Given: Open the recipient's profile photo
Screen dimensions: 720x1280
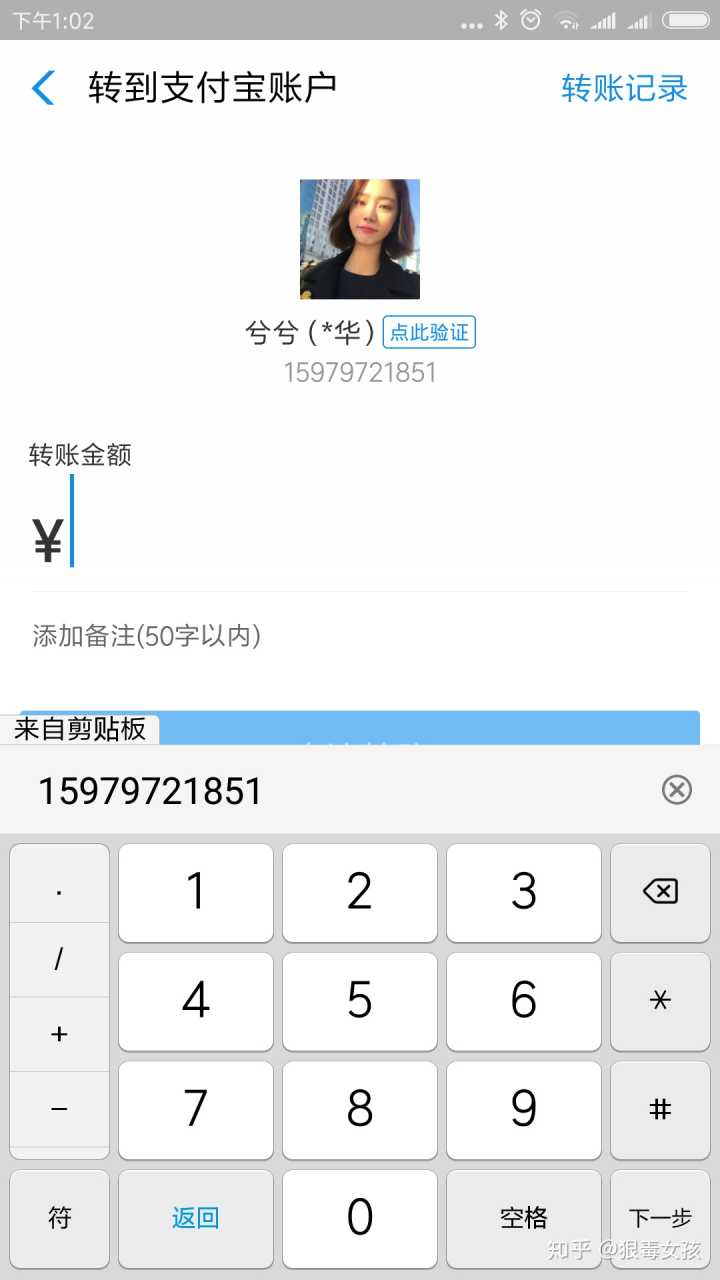Looking at the screenshot, I should tap(360, 239).
